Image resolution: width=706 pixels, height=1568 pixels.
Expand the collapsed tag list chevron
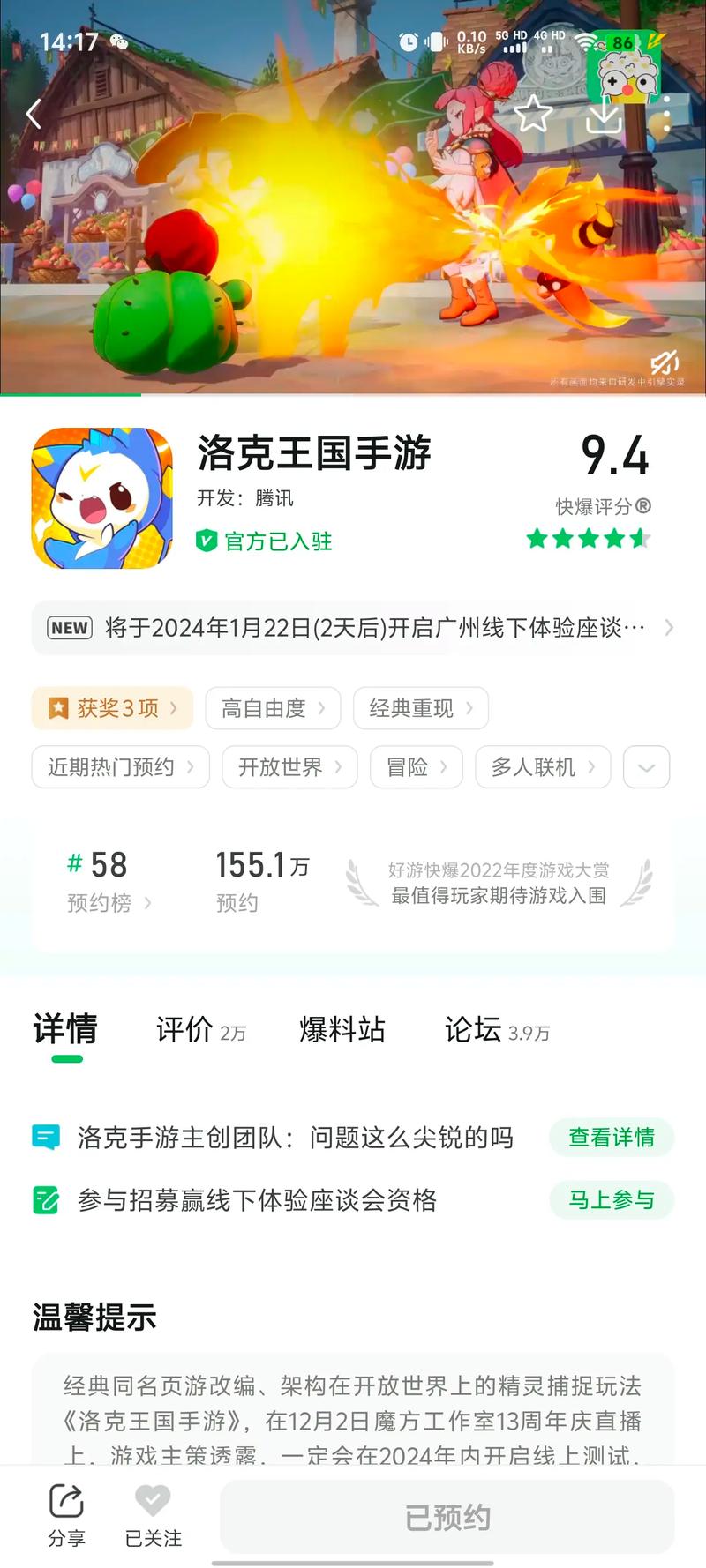[x=645, y=767]
